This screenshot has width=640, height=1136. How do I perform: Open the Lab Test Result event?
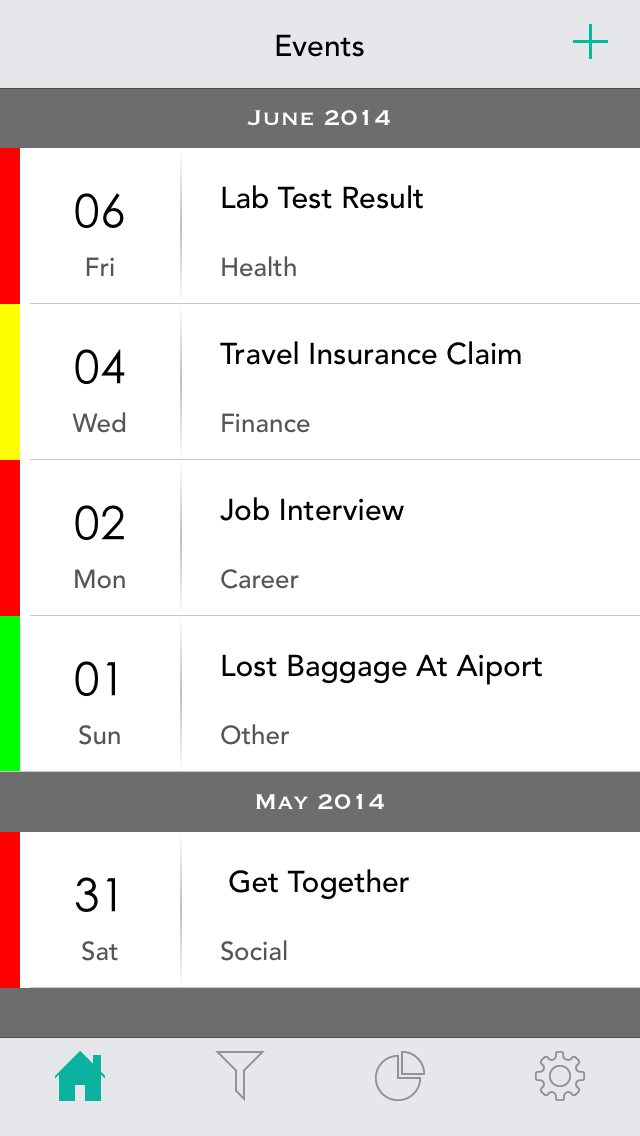pyautogui.click(x=320, y=226)
